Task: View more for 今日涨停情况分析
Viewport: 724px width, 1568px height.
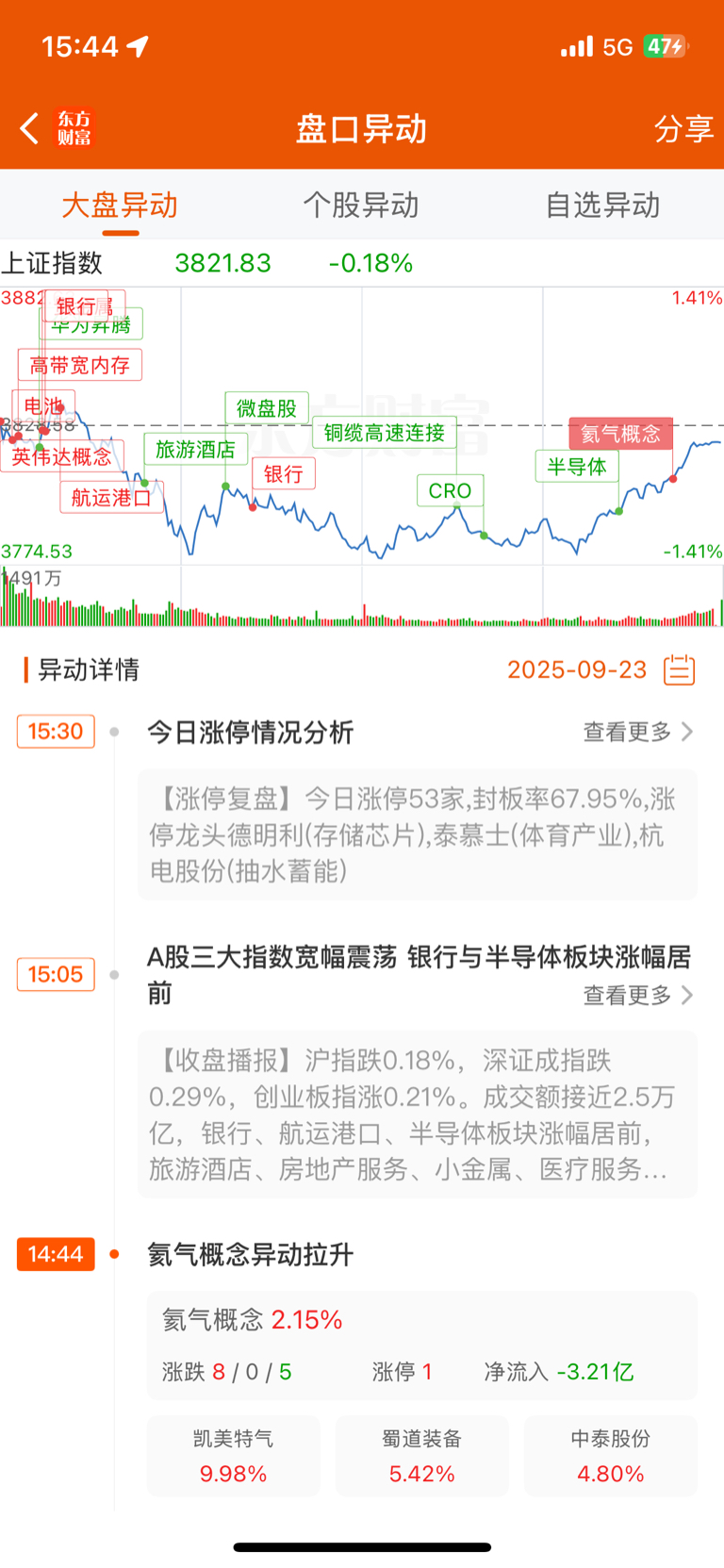Action: coord(638,732)
